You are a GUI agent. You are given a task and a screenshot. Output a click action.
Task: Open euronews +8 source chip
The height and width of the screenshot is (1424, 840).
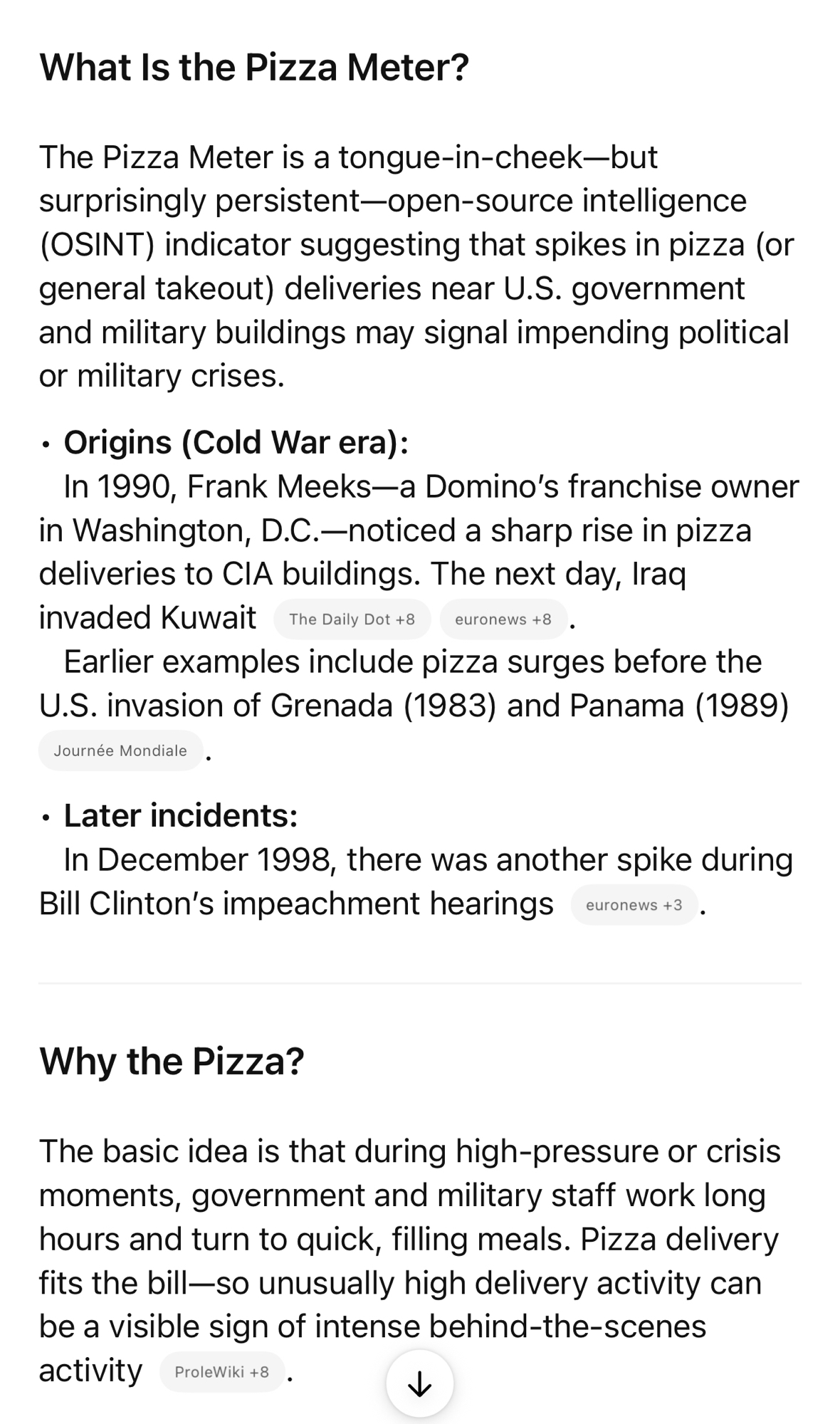click(x=503, y=619)
